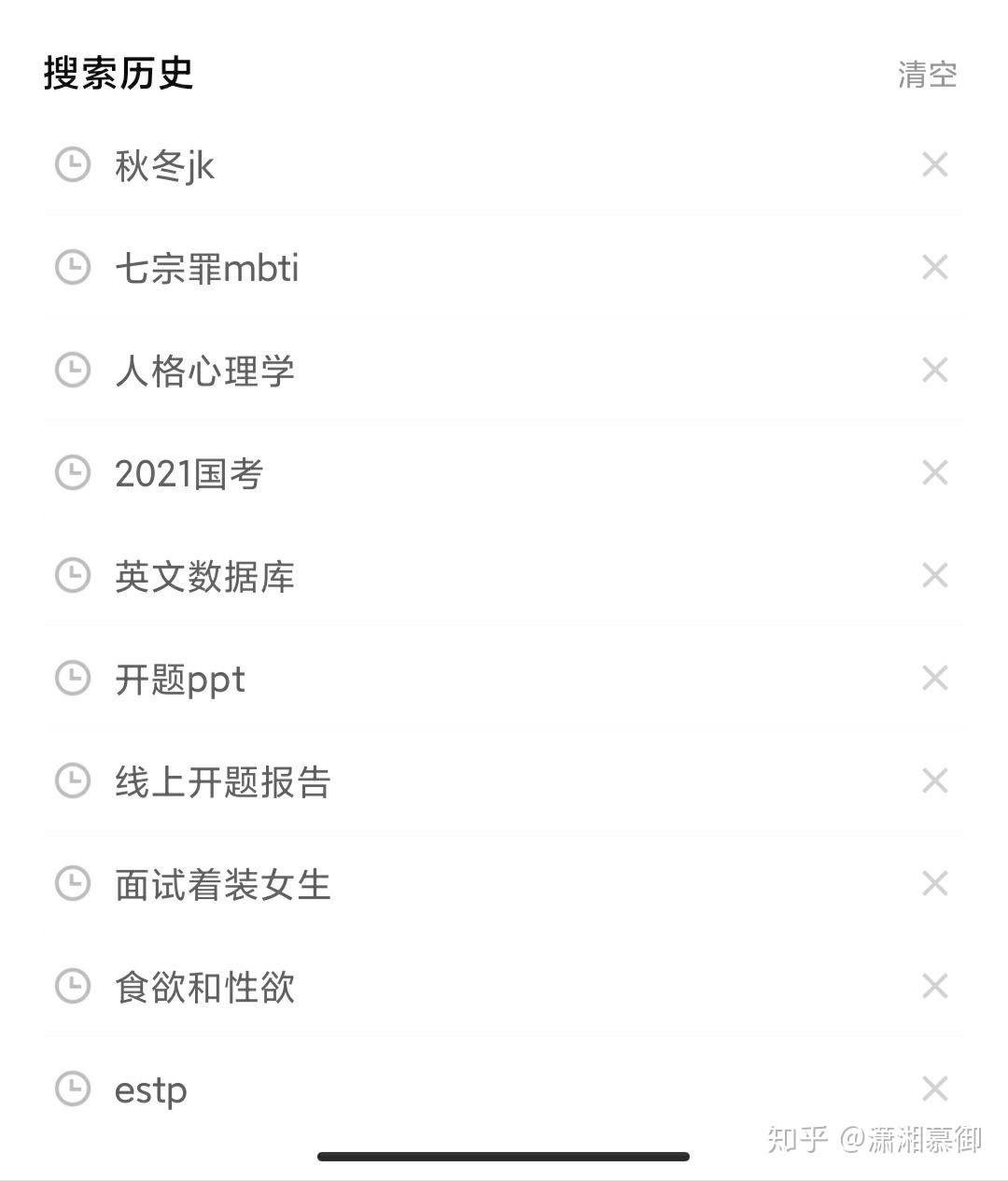Delete 2021国考 from history
Screen dimensions: 1008x1181
click(934, 473)
